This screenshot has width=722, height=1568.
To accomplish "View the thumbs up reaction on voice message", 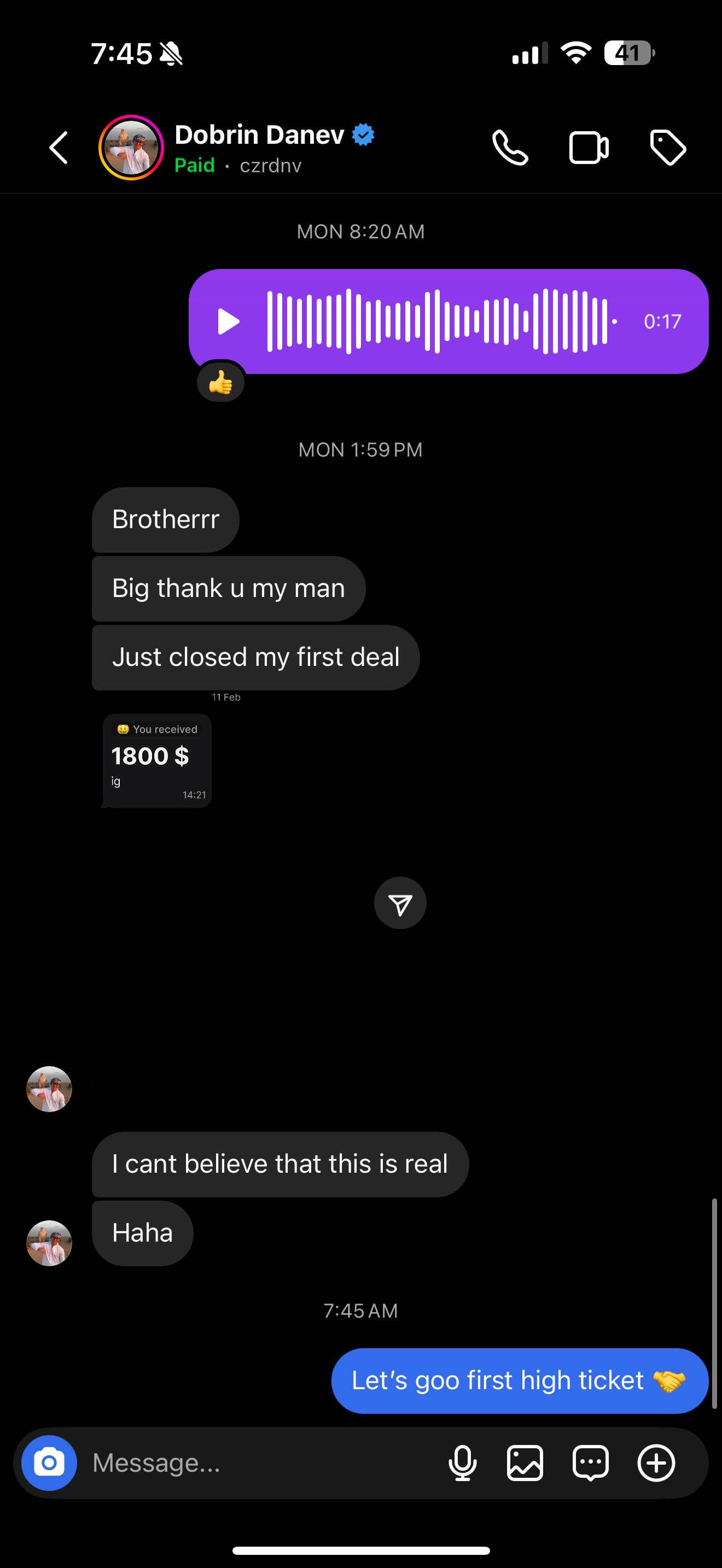I will pyautogui.click(x=221, y=383).
